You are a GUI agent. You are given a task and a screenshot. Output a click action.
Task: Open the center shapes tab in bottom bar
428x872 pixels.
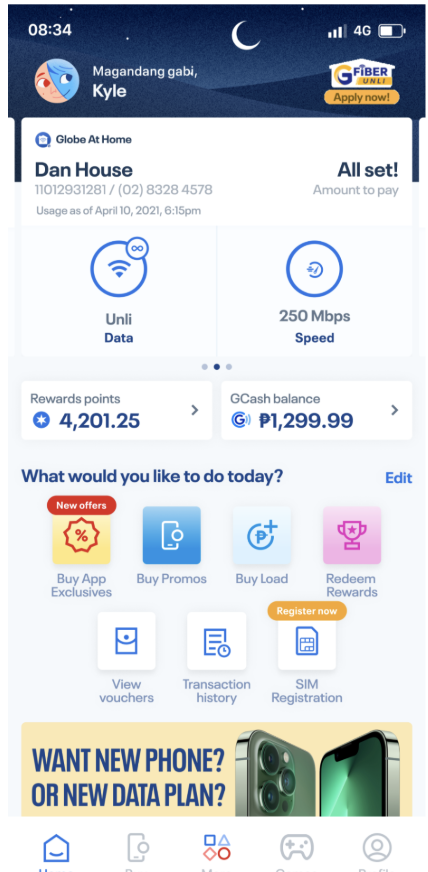pos(217,851)
